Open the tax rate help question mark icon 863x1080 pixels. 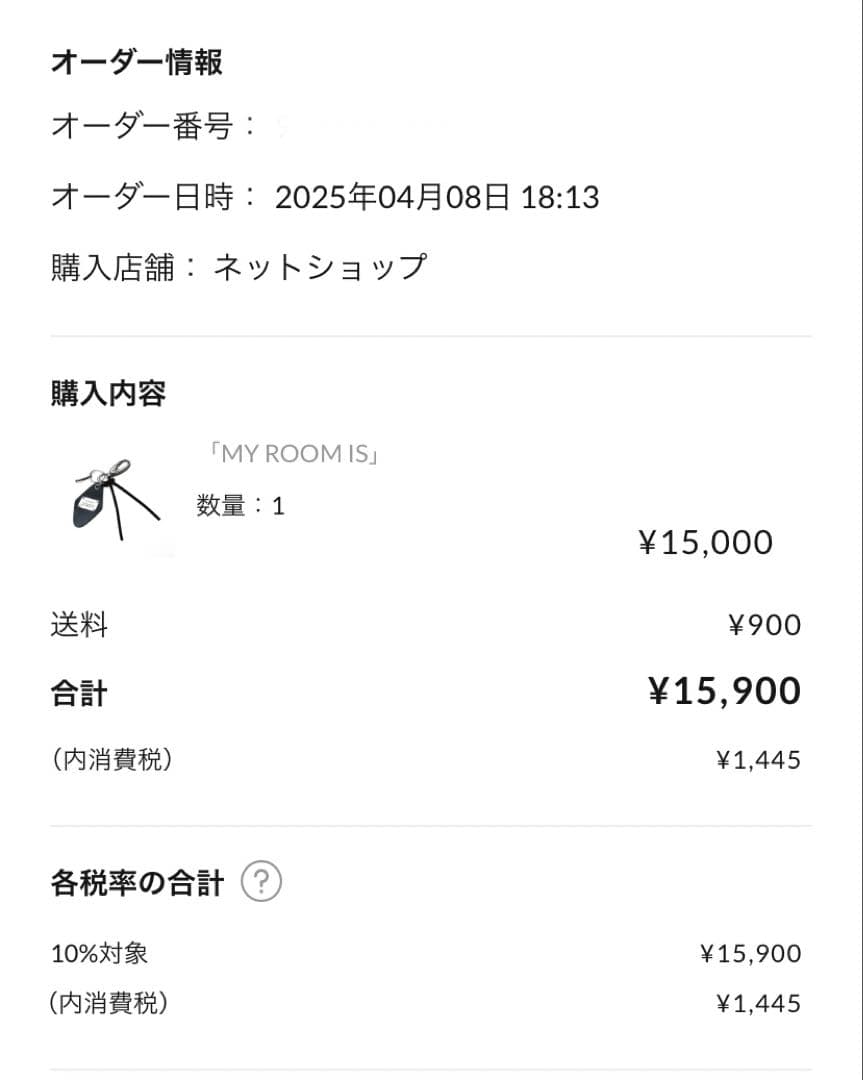pos(264,881)
